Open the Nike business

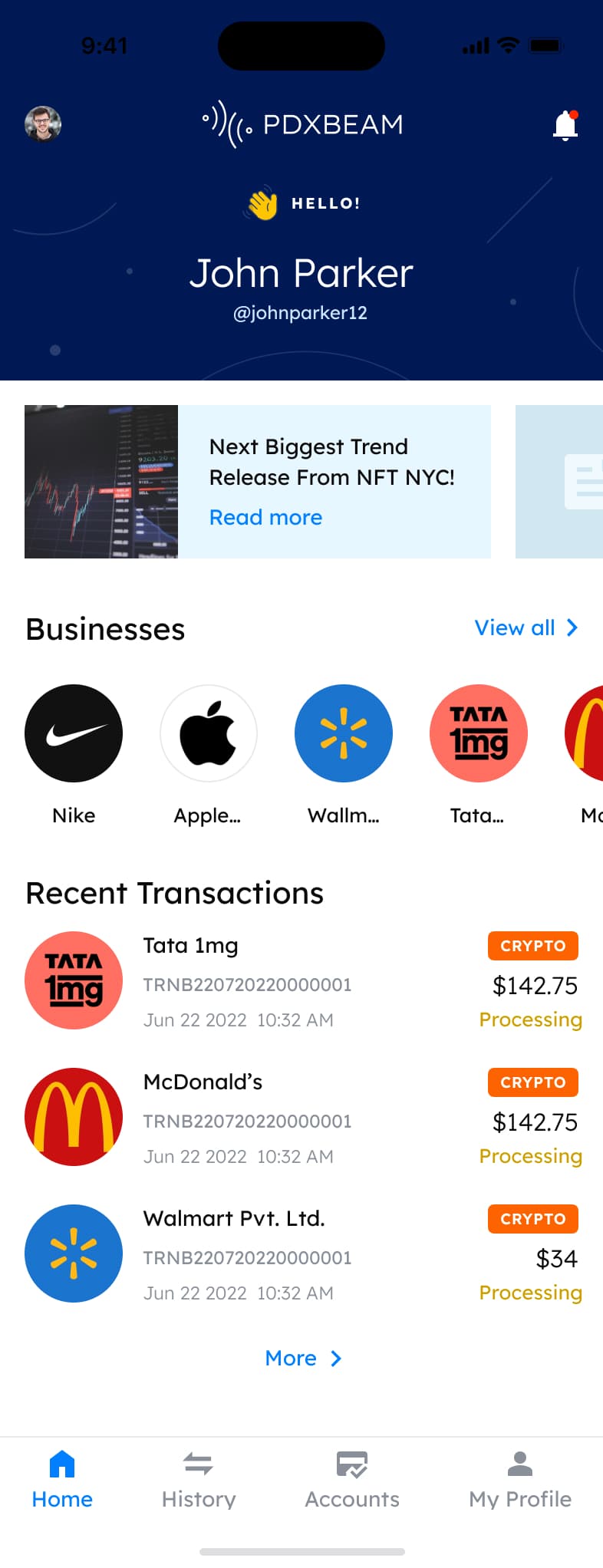tap(74, 733)
